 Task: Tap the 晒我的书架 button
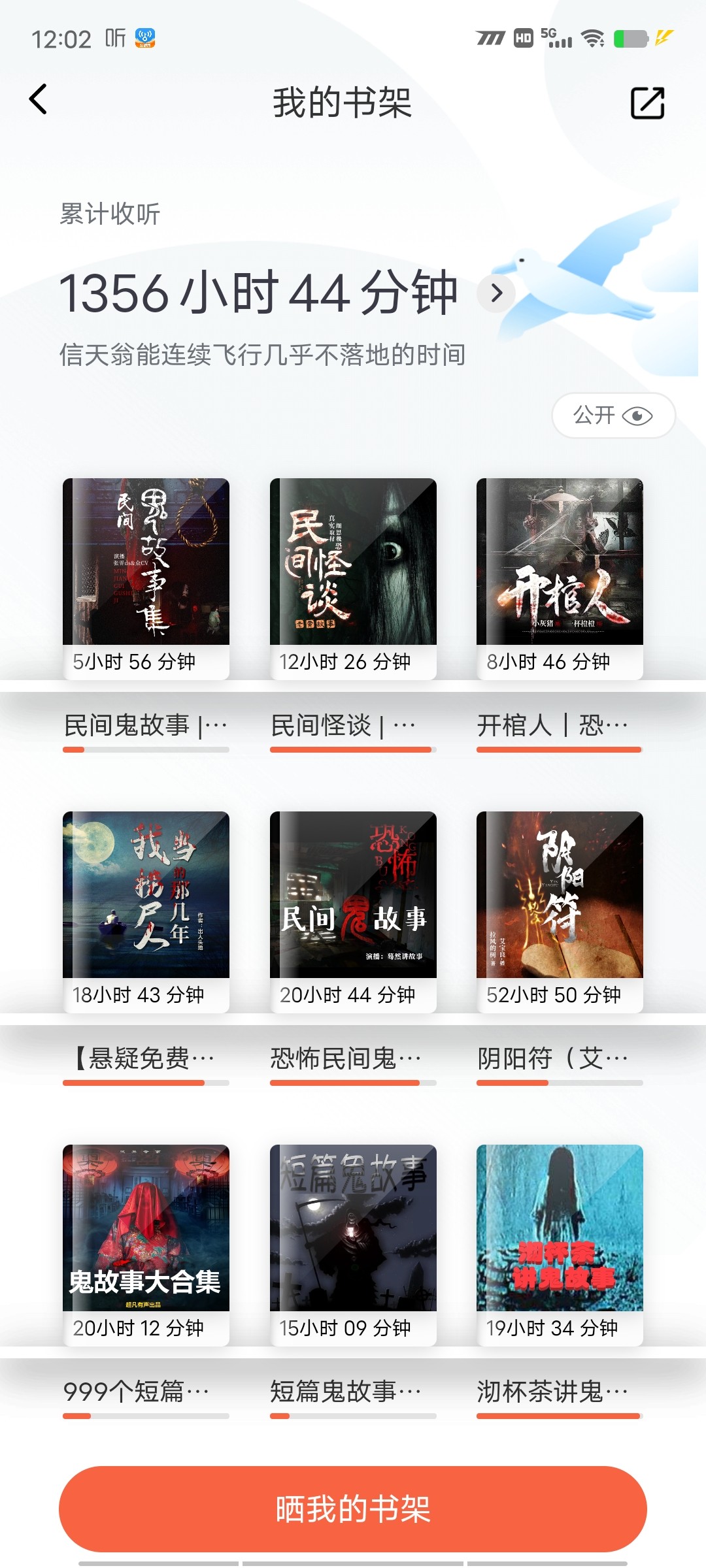pyautogui.click(x=353, y=1509)
